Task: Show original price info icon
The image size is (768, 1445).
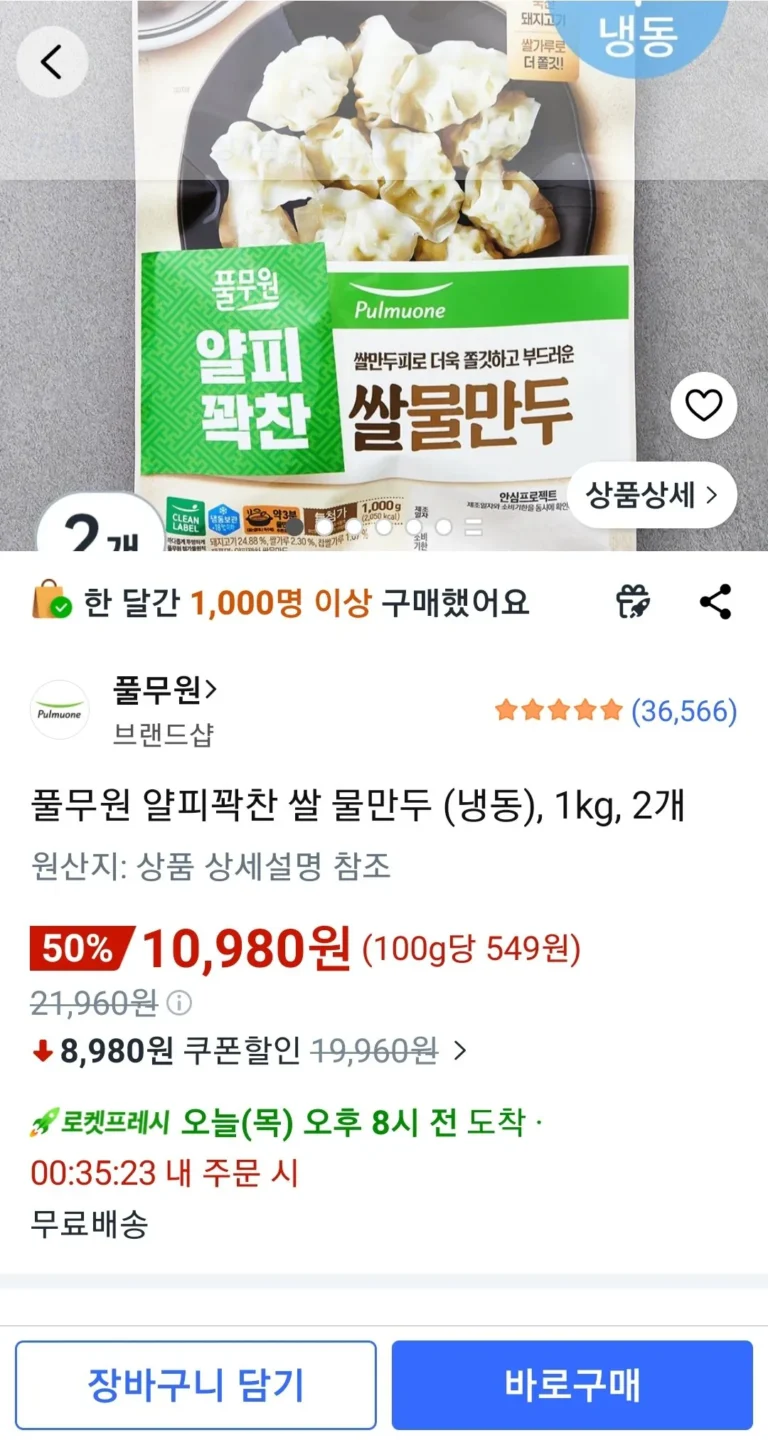Action: [179, 1001]
